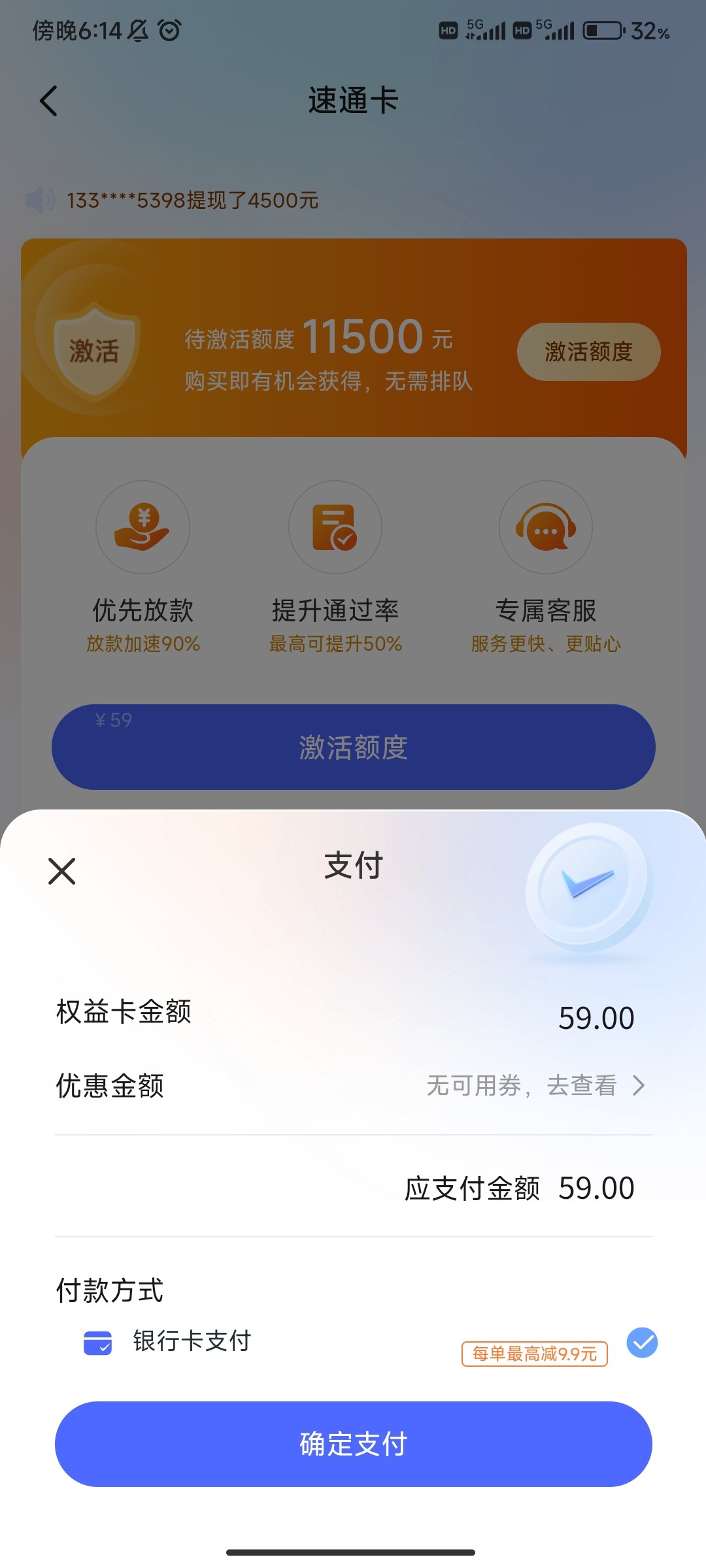Go back from 速通卡 page
The width and height of the screenshot is (706, 1568).
(49, 101)
